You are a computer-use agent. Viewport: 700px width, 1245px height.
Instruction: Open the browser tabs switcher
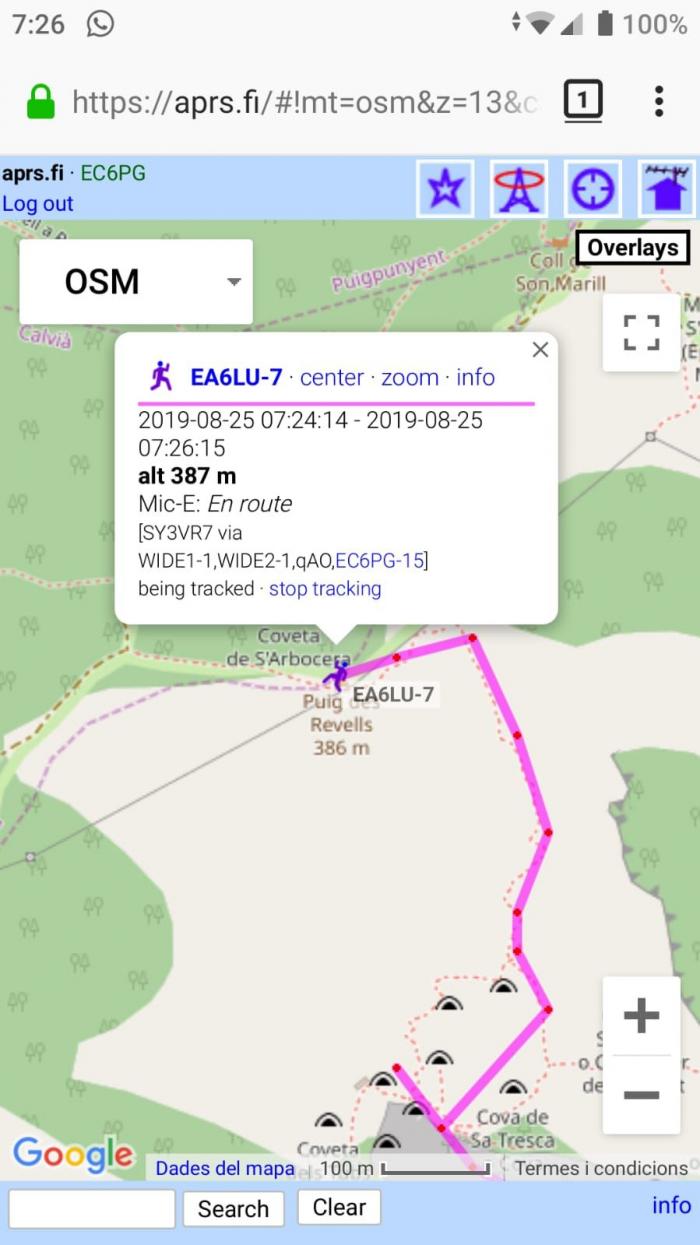(583, 100)
